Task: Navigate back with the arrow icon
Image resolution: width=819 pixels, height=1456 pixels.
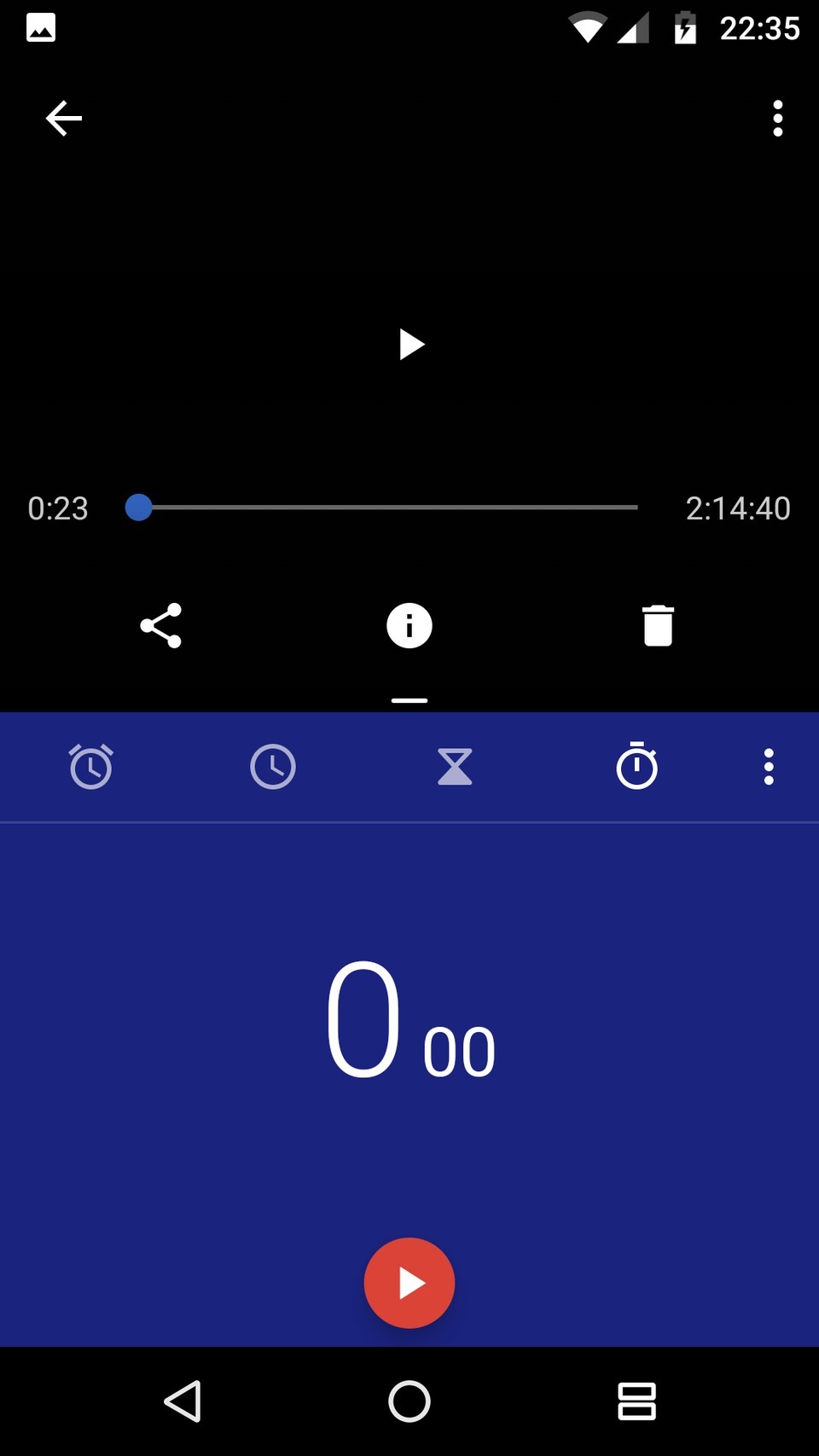Action: click(x=64, y=118)
